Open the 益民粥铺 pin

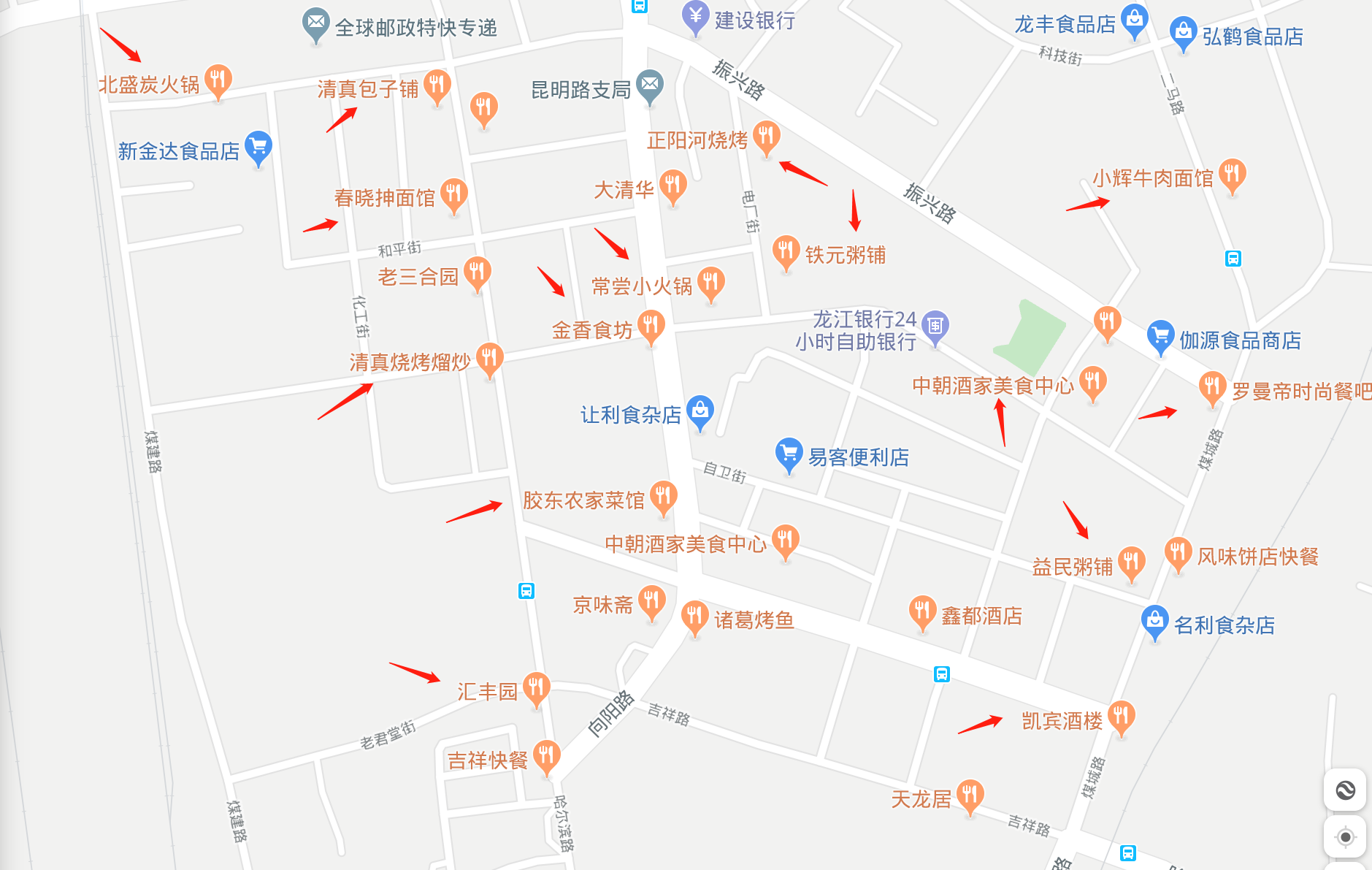[1131, 562]
